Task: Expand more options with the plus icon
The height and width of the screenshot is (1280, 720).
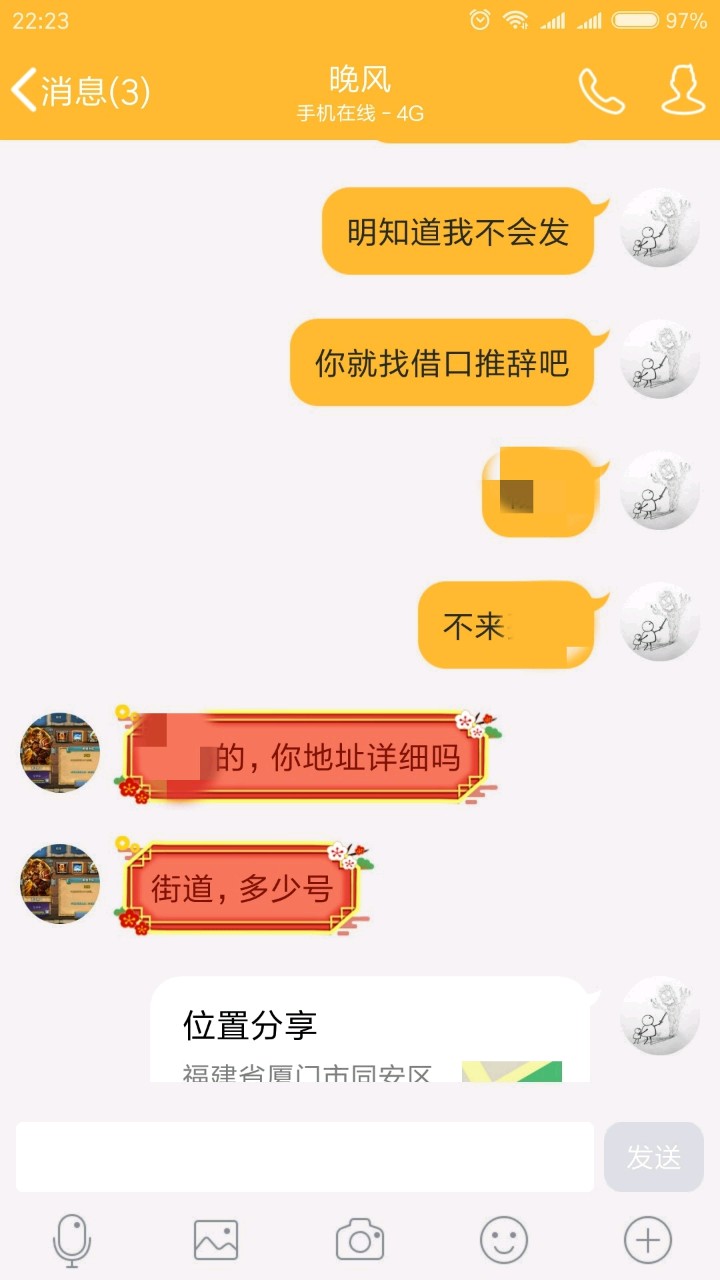Action: pyautogui.click(x=648, y=1241)
